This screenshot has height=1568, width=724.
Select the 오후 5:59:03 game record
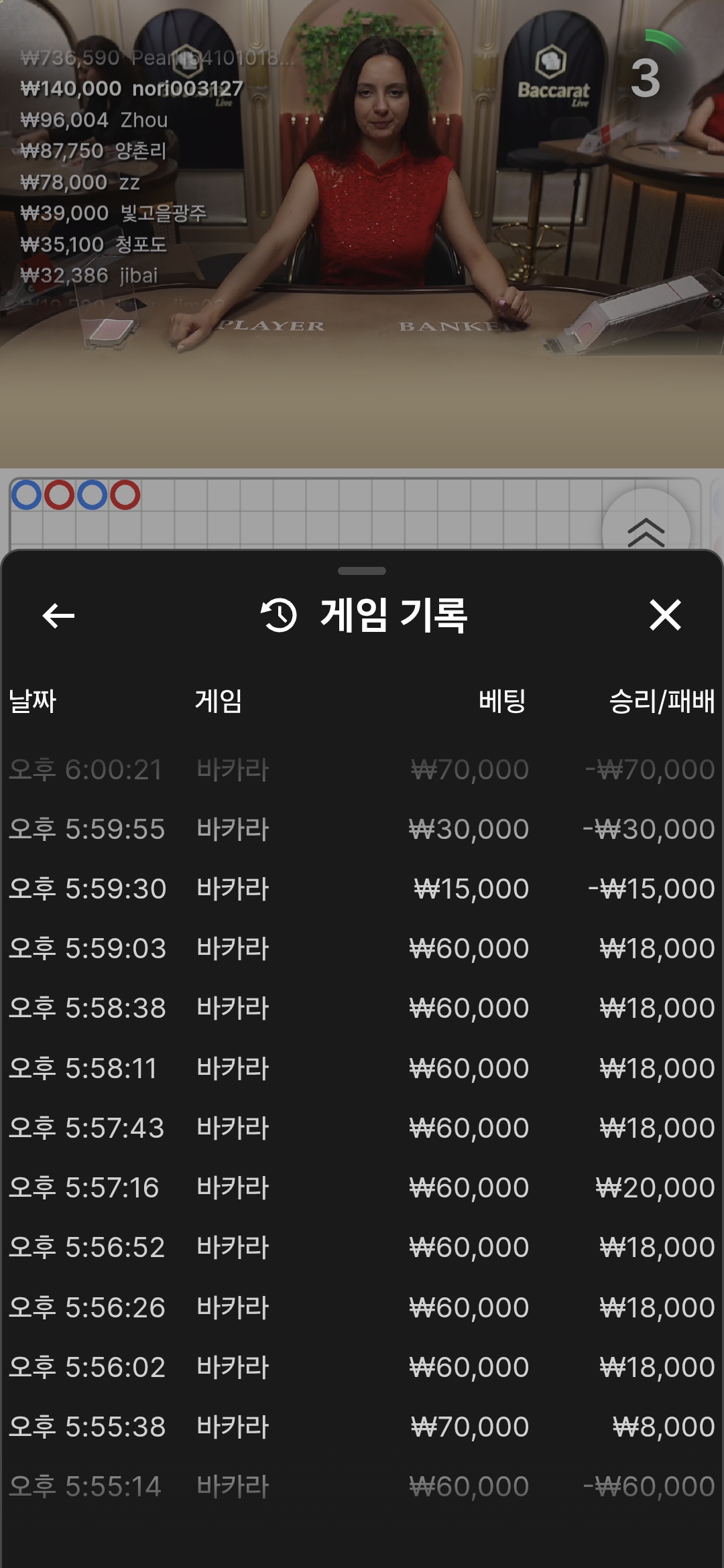pos(362,949)
